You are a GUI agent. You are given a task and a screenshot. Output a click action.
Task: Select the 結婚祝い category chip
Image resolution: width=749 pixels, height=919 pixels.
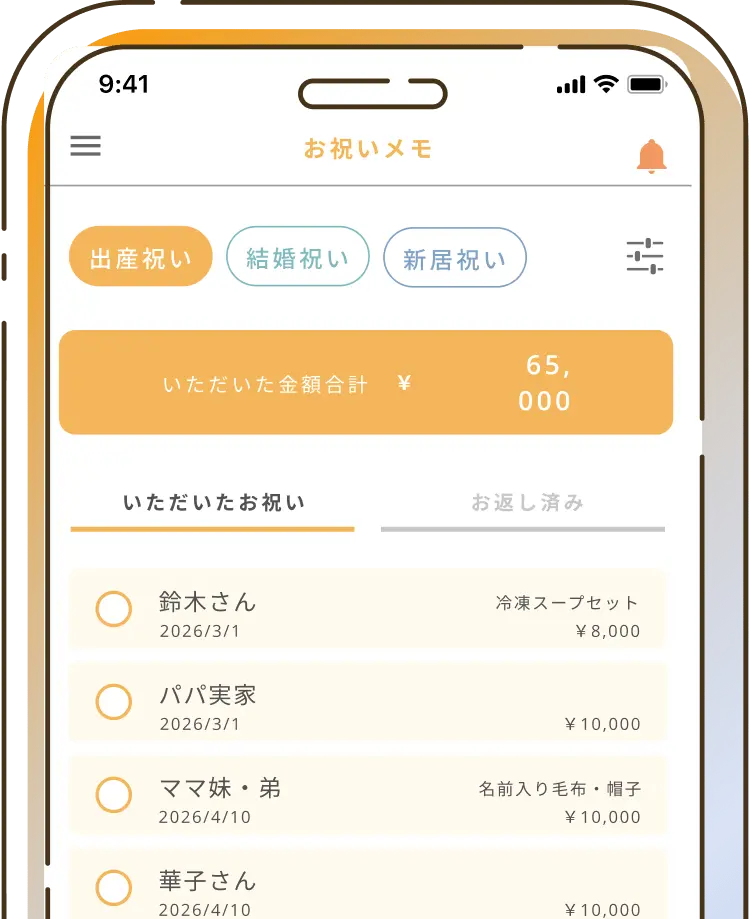298,257
